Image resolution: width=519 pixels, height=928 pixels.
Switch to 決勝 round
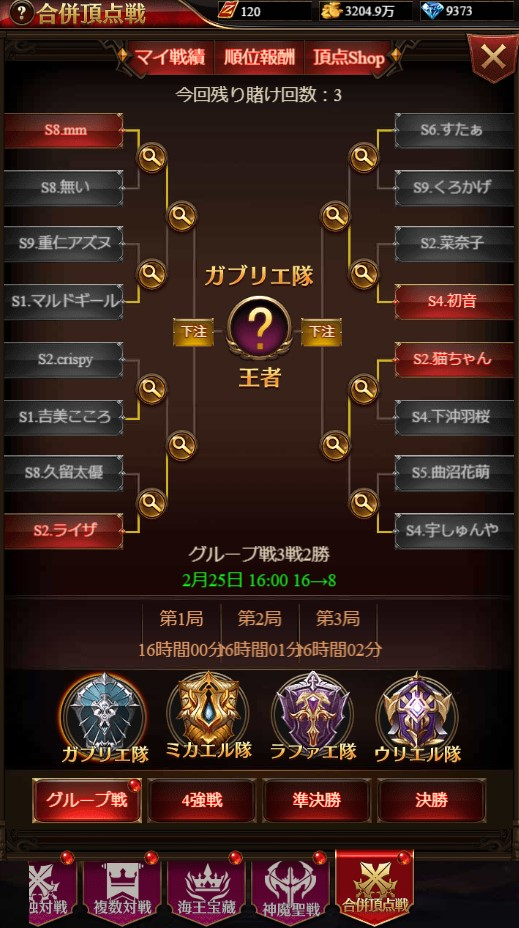431,801
